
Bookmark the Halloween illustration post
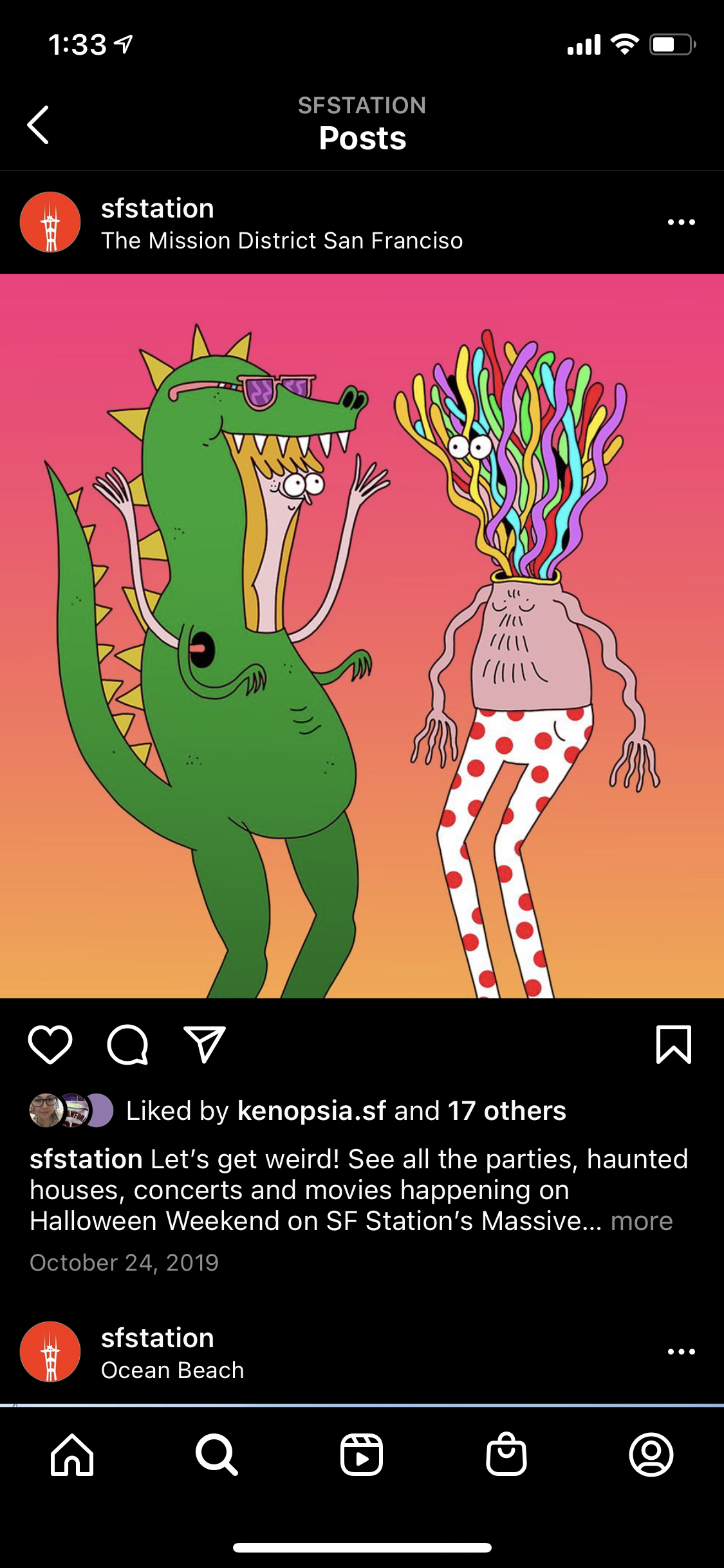pyautogui.click(x=673, y=1044)
